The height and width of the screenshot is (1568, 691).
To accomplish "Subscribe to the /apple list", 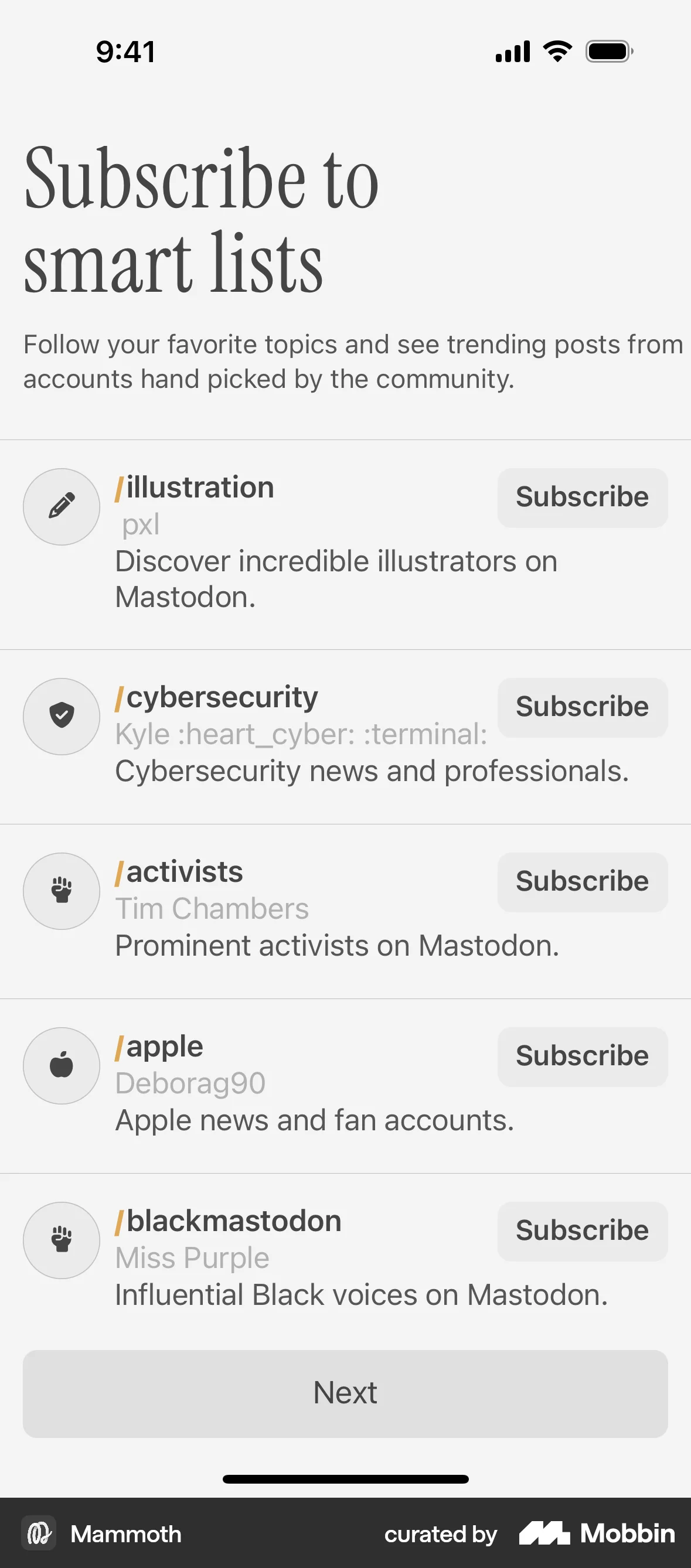I will tap(582, 1056).
